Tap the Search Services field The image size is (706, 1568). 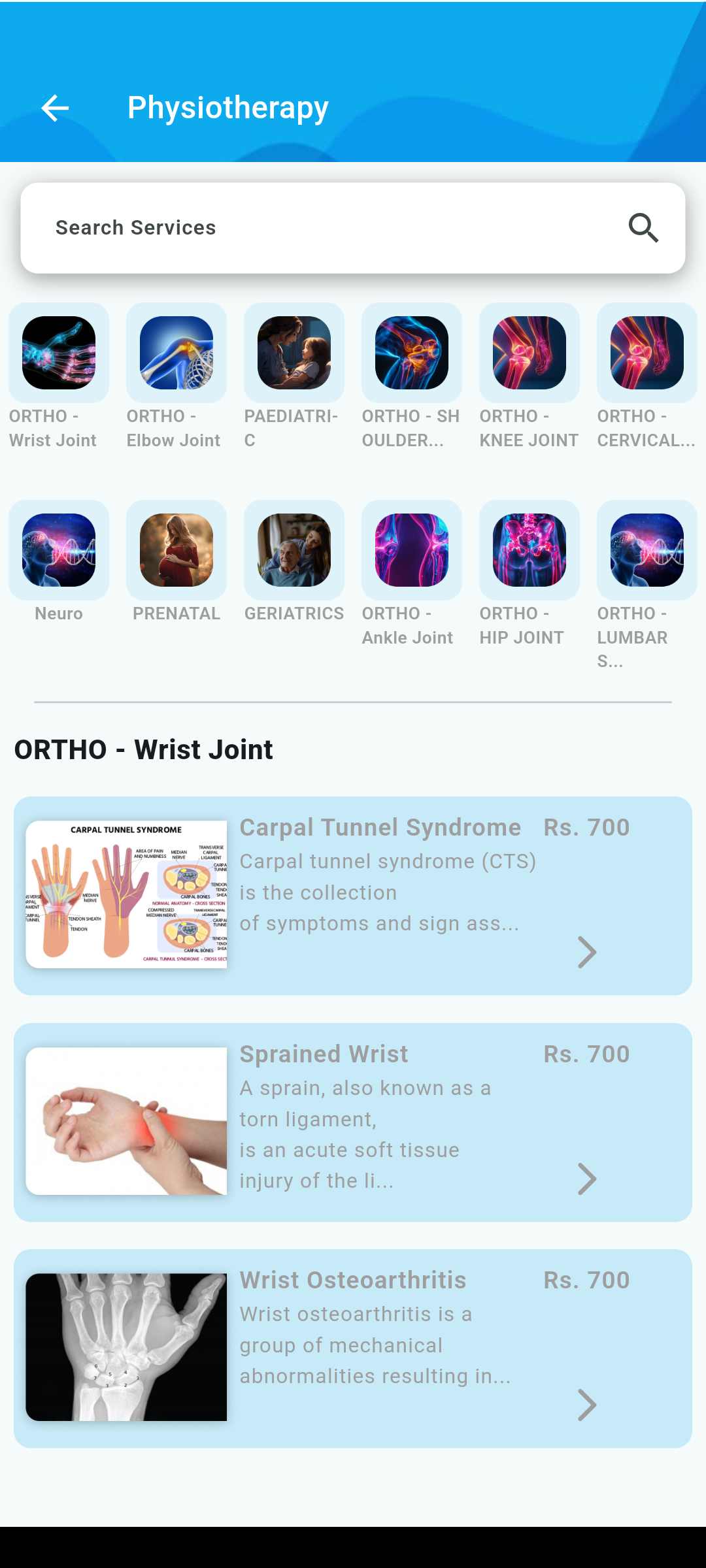pyautogui.click(x=327, y=228)
